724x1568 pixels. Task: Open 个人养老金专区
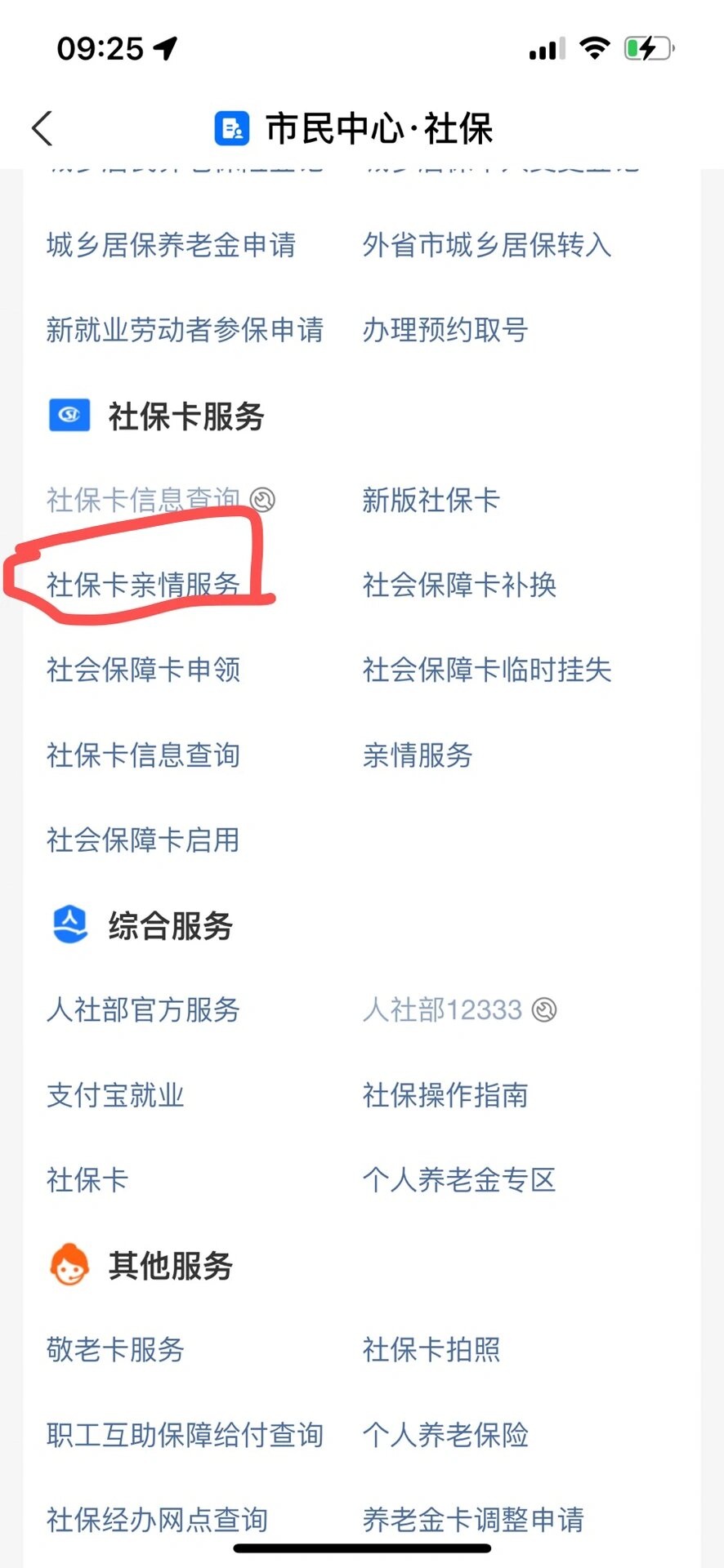click(458, 1180)
